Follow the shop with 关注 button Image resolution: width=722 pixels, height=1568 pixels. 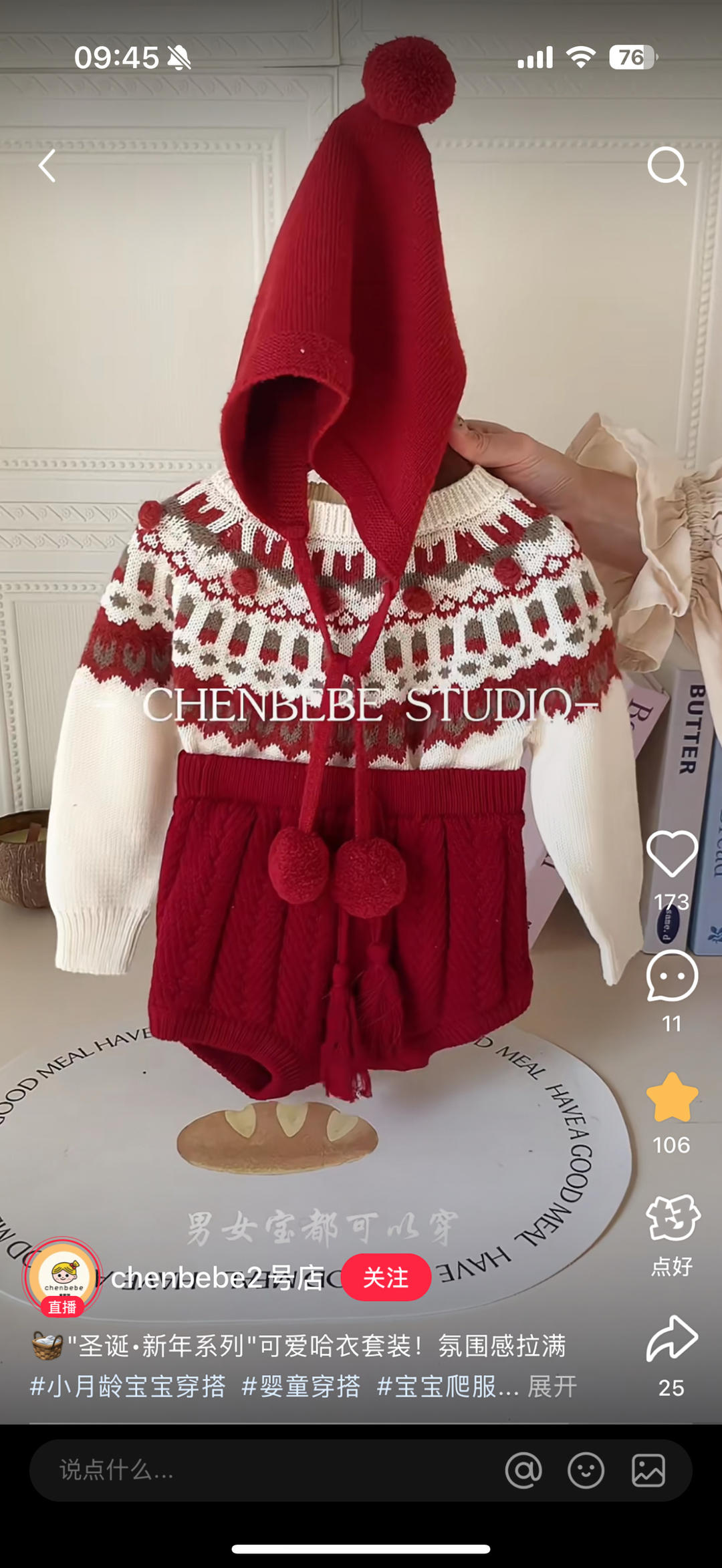[x=386, y=1277]
